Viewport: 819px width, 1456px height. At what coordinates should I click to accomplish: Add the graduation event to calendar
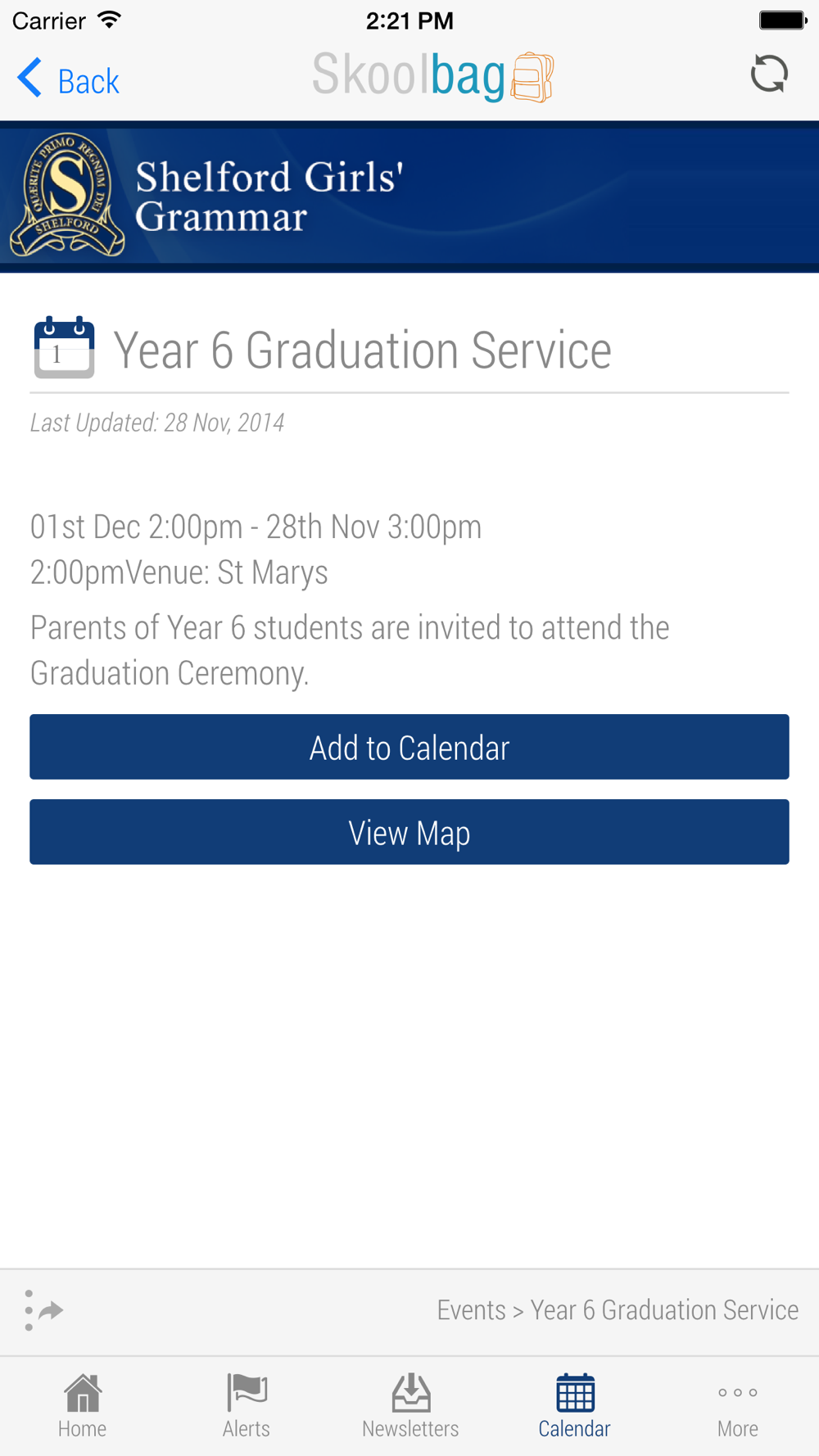409,747
